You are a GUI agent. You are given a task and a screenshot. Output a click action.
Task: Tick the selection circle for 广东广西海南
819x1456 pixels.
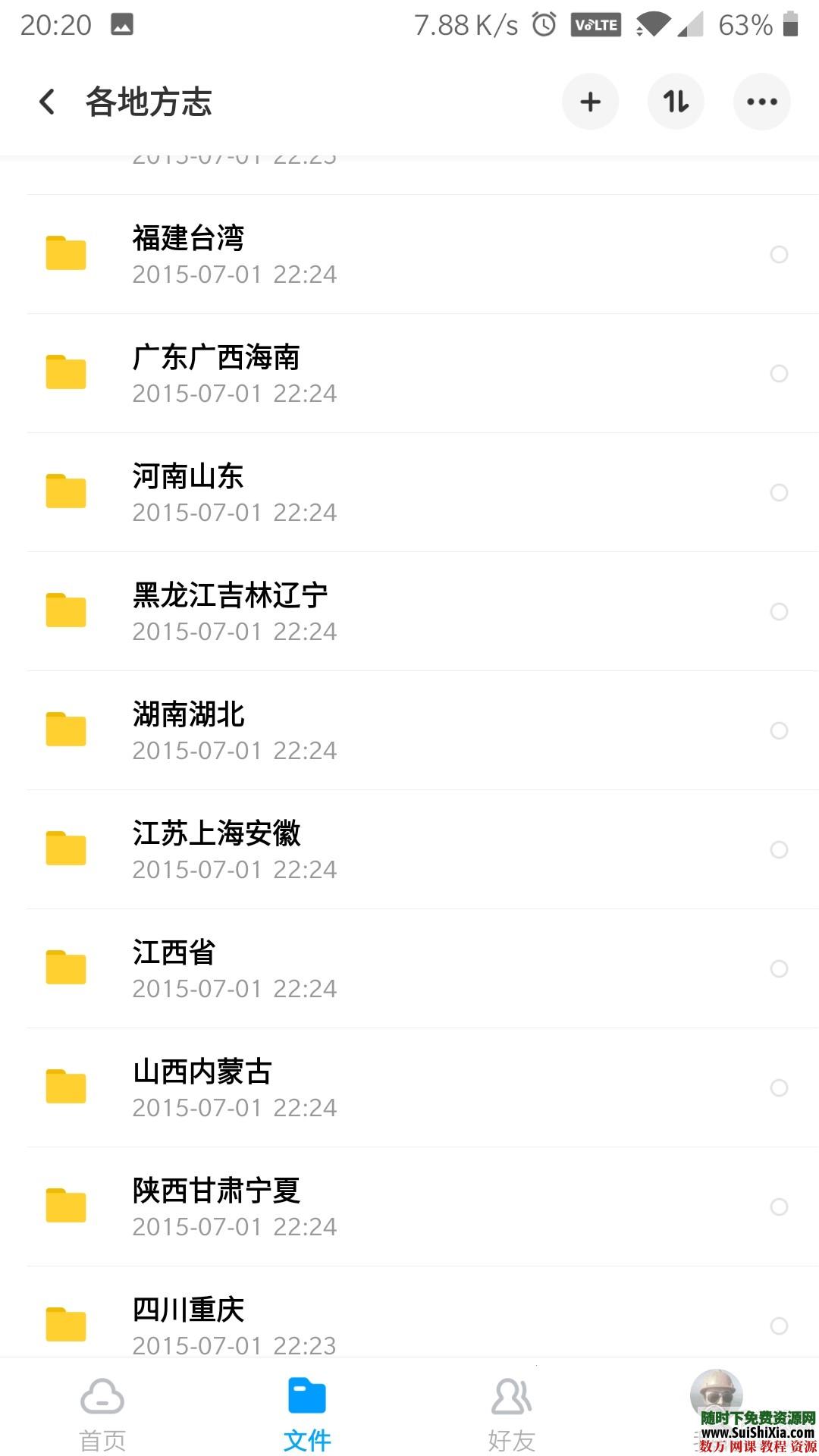pyautogui.click(x=777, y=373)
